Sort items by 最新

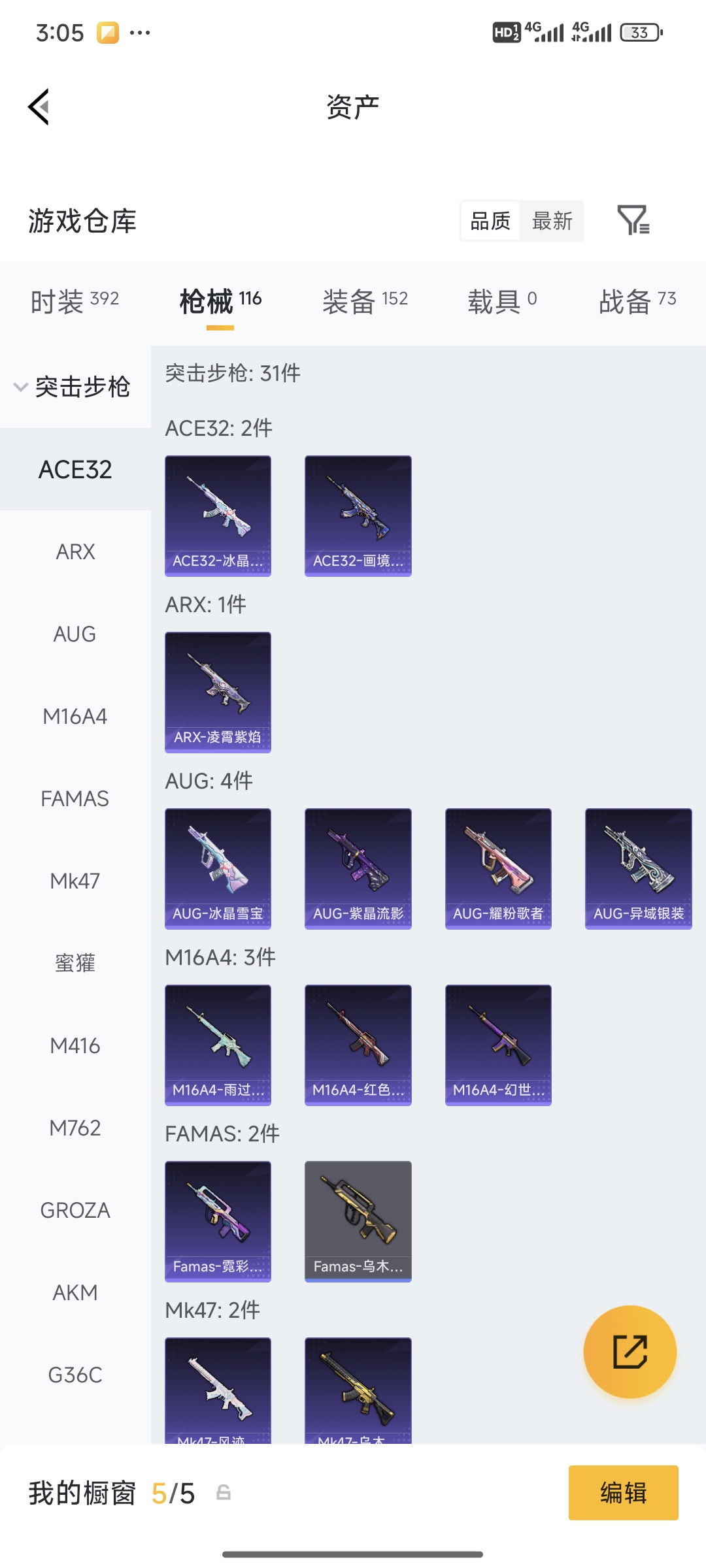[x=552, y=221]
